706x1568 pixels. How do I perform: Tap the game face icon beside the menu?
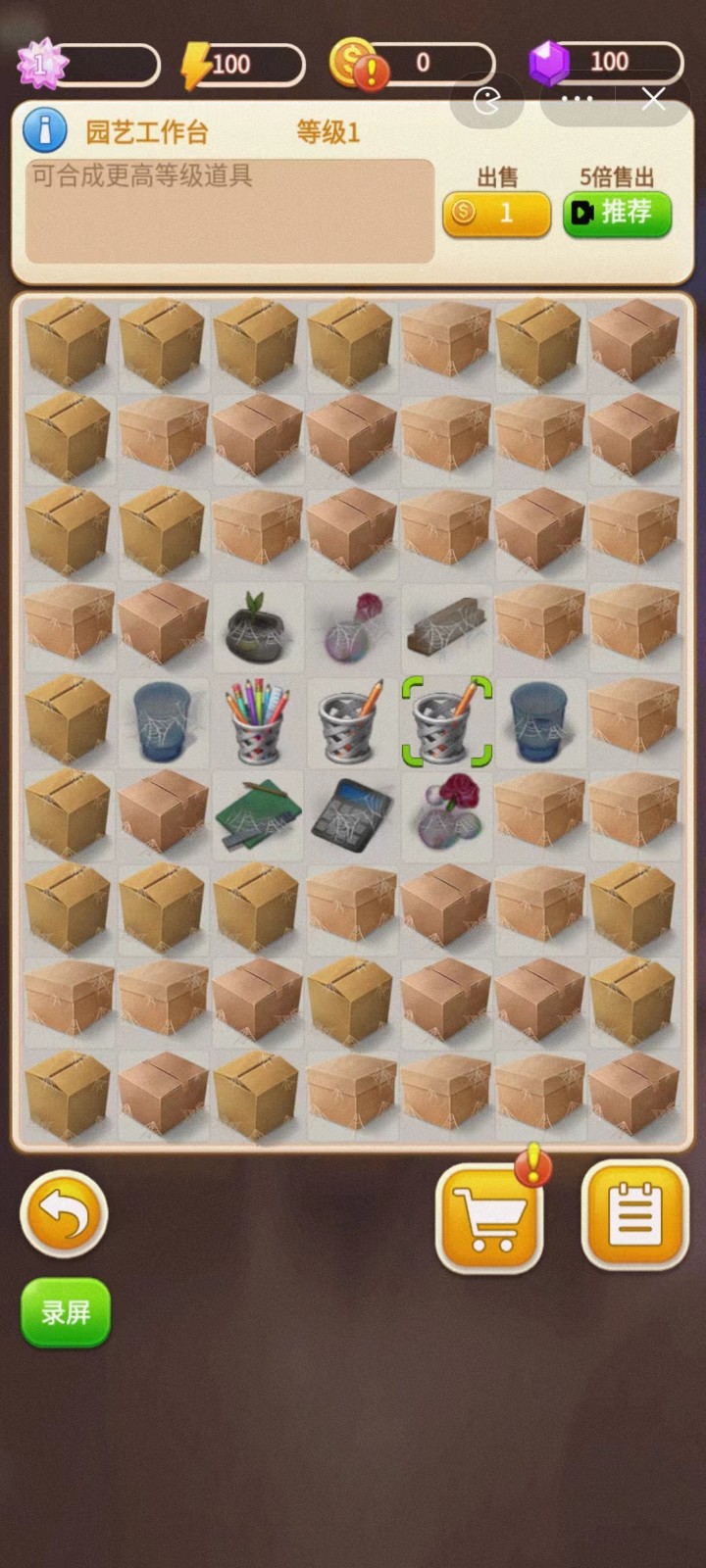click(487, 99)
